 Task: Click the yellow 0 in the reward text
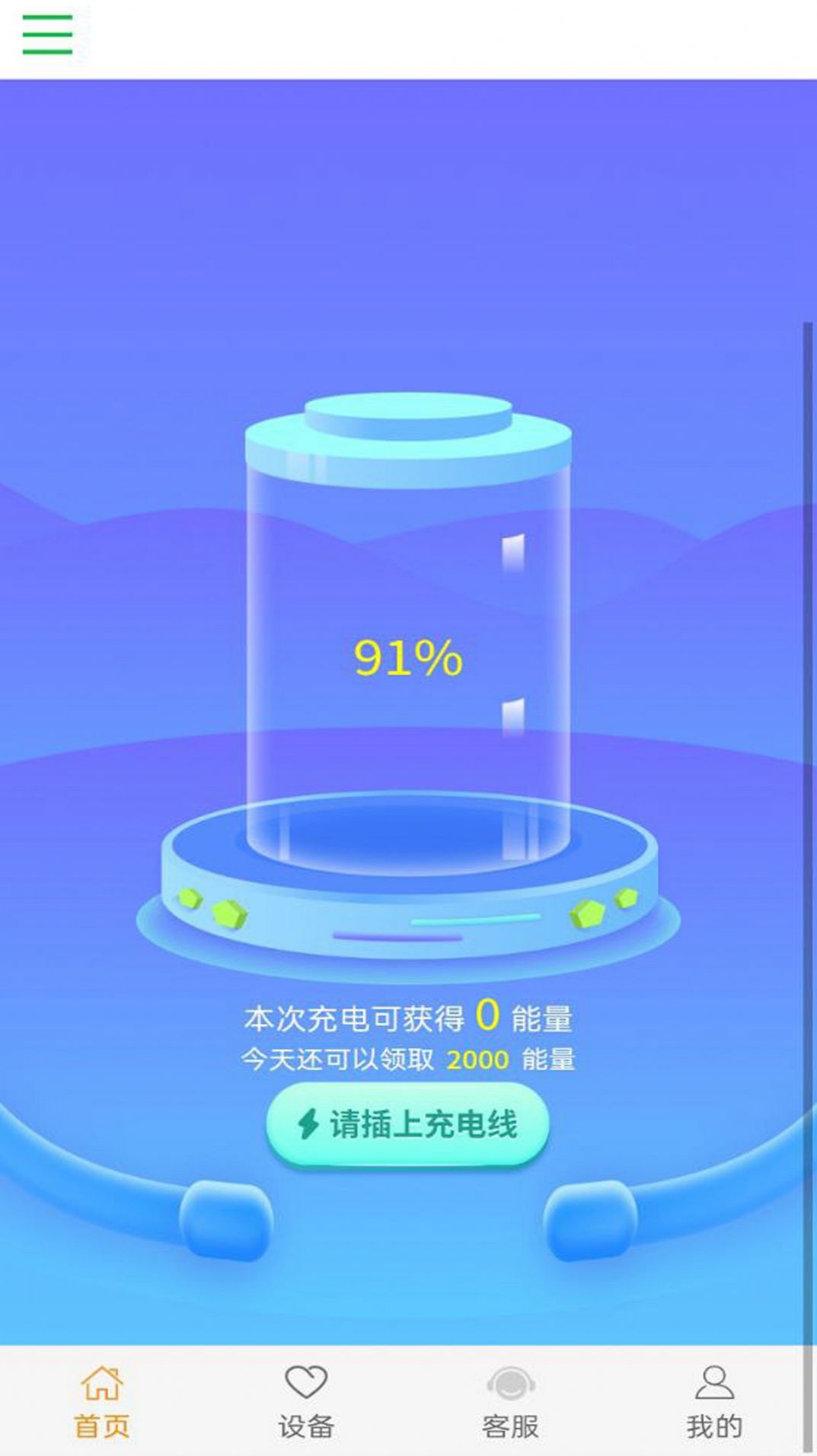[x=487, y=1015]
